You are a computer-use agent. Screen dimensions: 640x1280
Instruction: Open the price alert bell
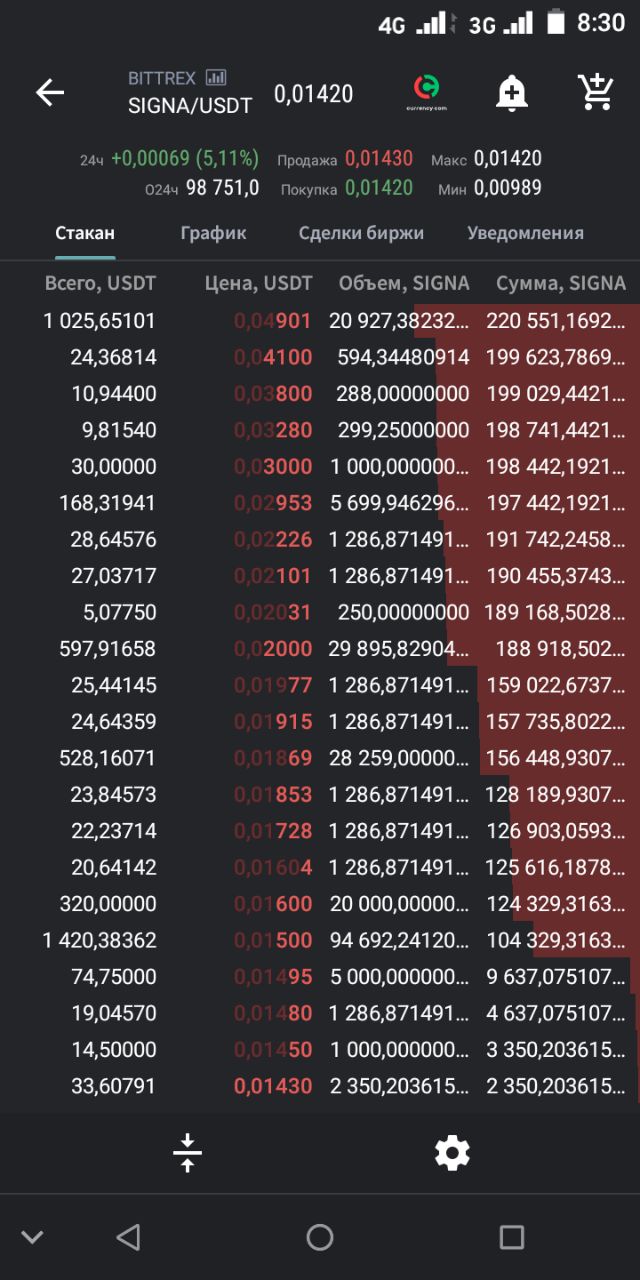point(511,93)
